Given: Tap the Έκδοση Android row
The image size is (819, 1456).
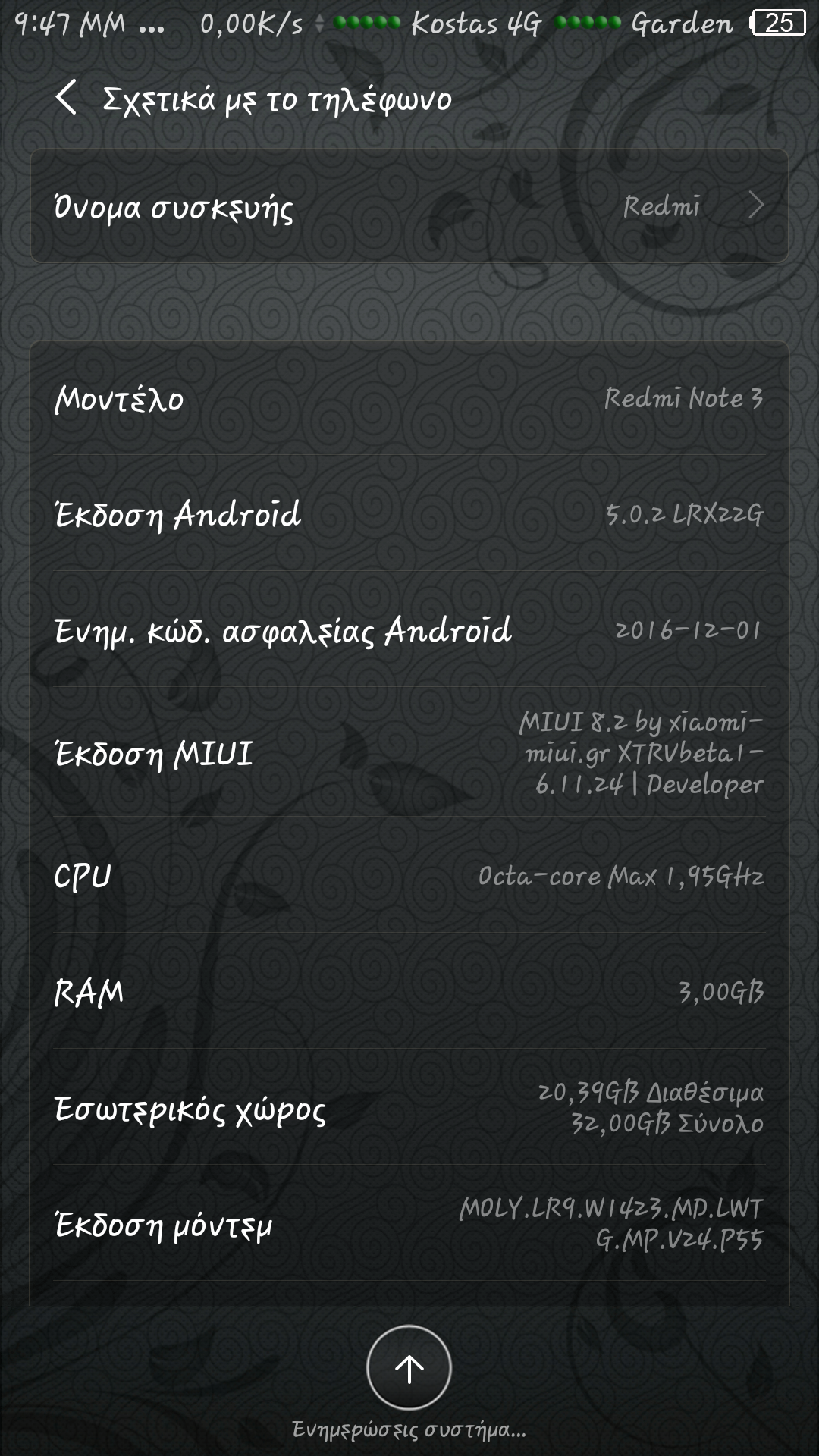Looking at the screenshot, I should click(409, 514).
